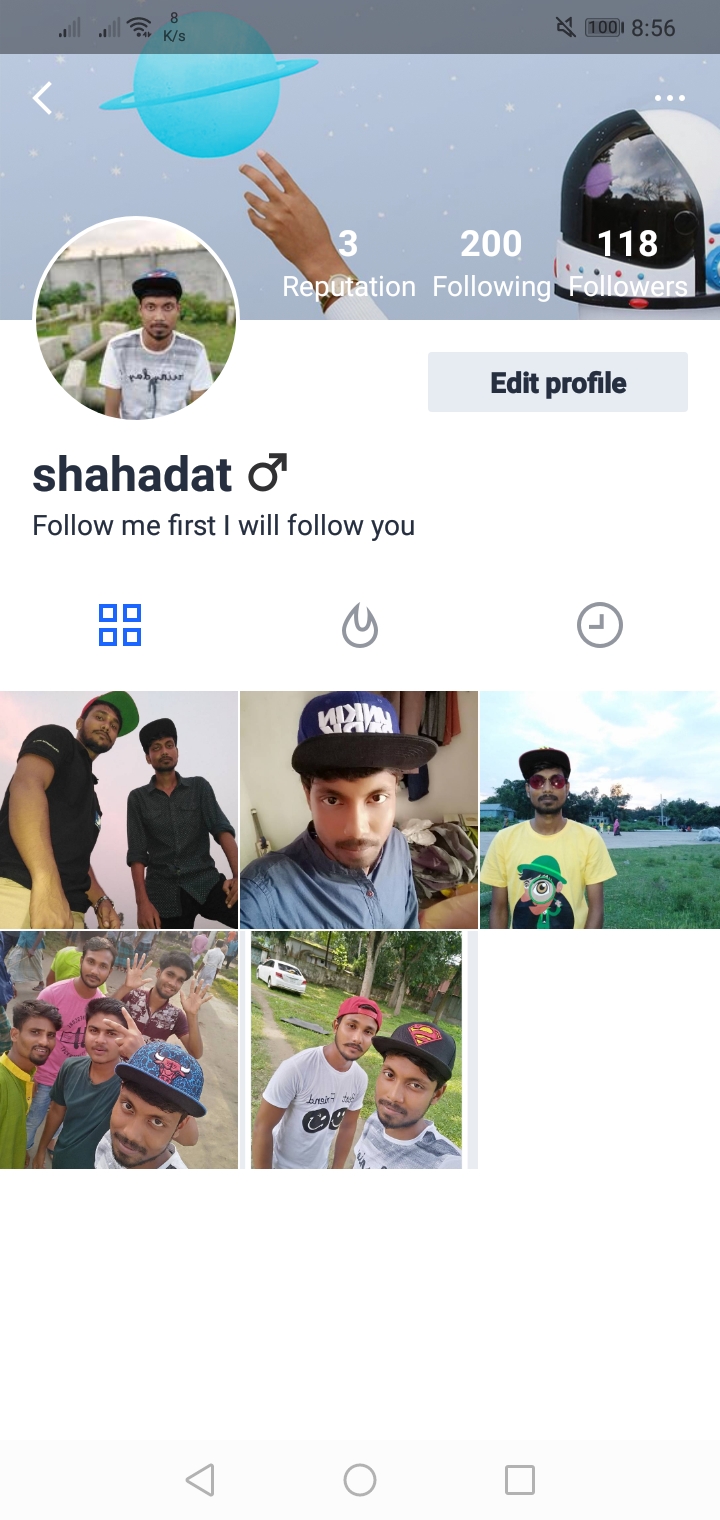Tap the Edit profile button
Image resolution: width=720 pixels, height=1520 pixels.
point(557,382)
